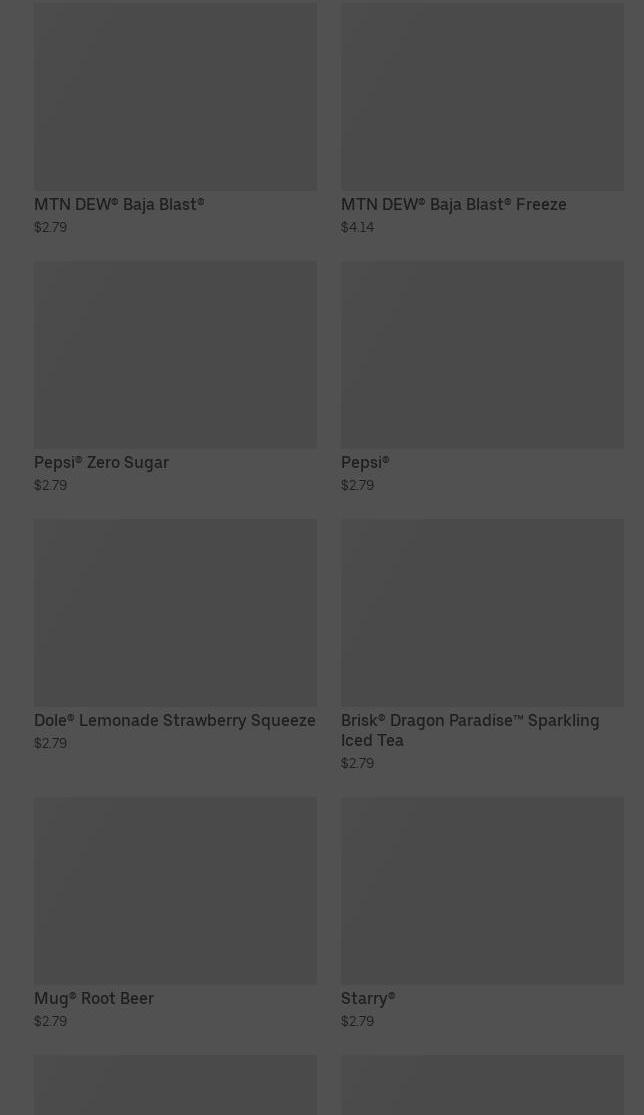
Task: Open the Starry drink item
Action: point(483,913)
